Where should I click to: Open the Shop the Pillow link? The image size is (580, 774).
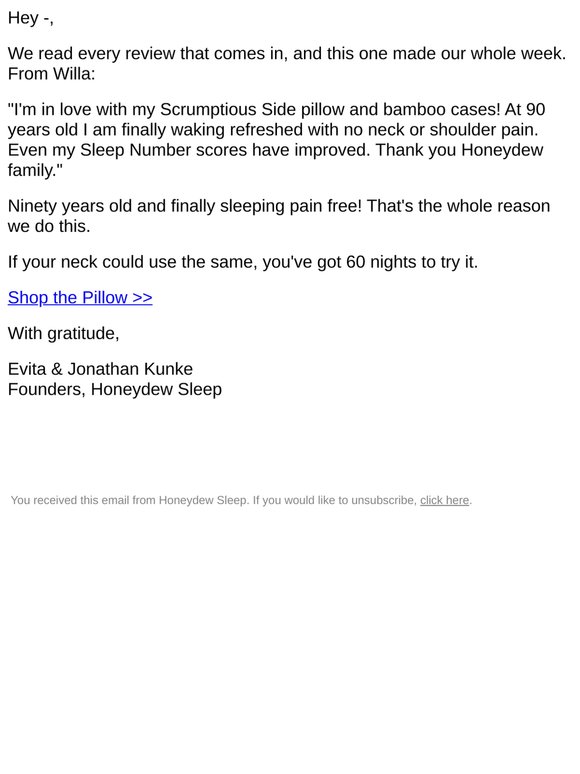80,298
